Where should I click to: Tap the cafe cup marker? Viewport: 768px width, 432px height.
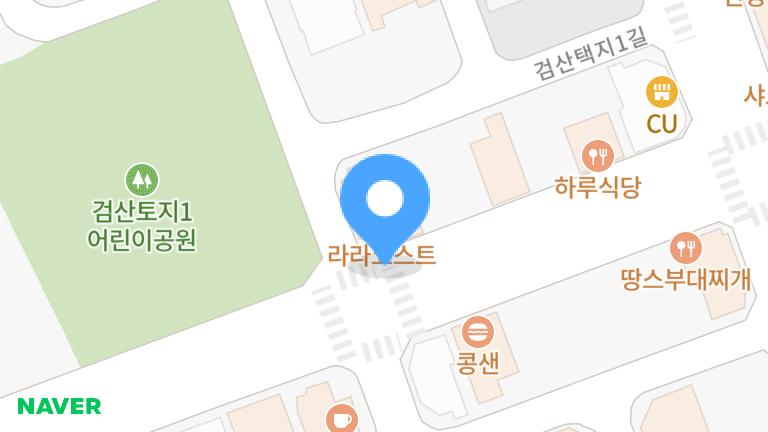341,418
